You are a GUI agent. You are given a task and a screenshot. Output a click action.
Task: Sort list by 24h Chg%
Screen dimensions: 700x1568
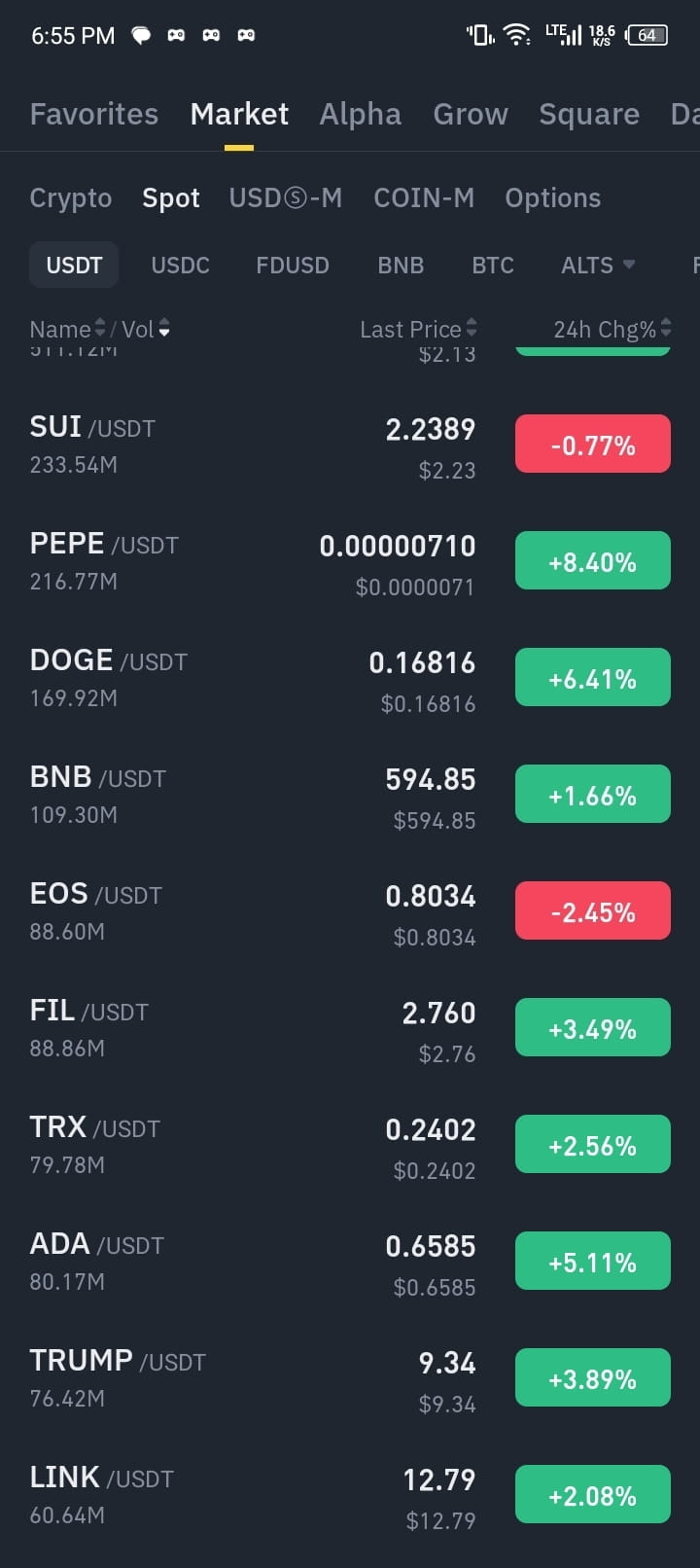[x=612, y=330]
